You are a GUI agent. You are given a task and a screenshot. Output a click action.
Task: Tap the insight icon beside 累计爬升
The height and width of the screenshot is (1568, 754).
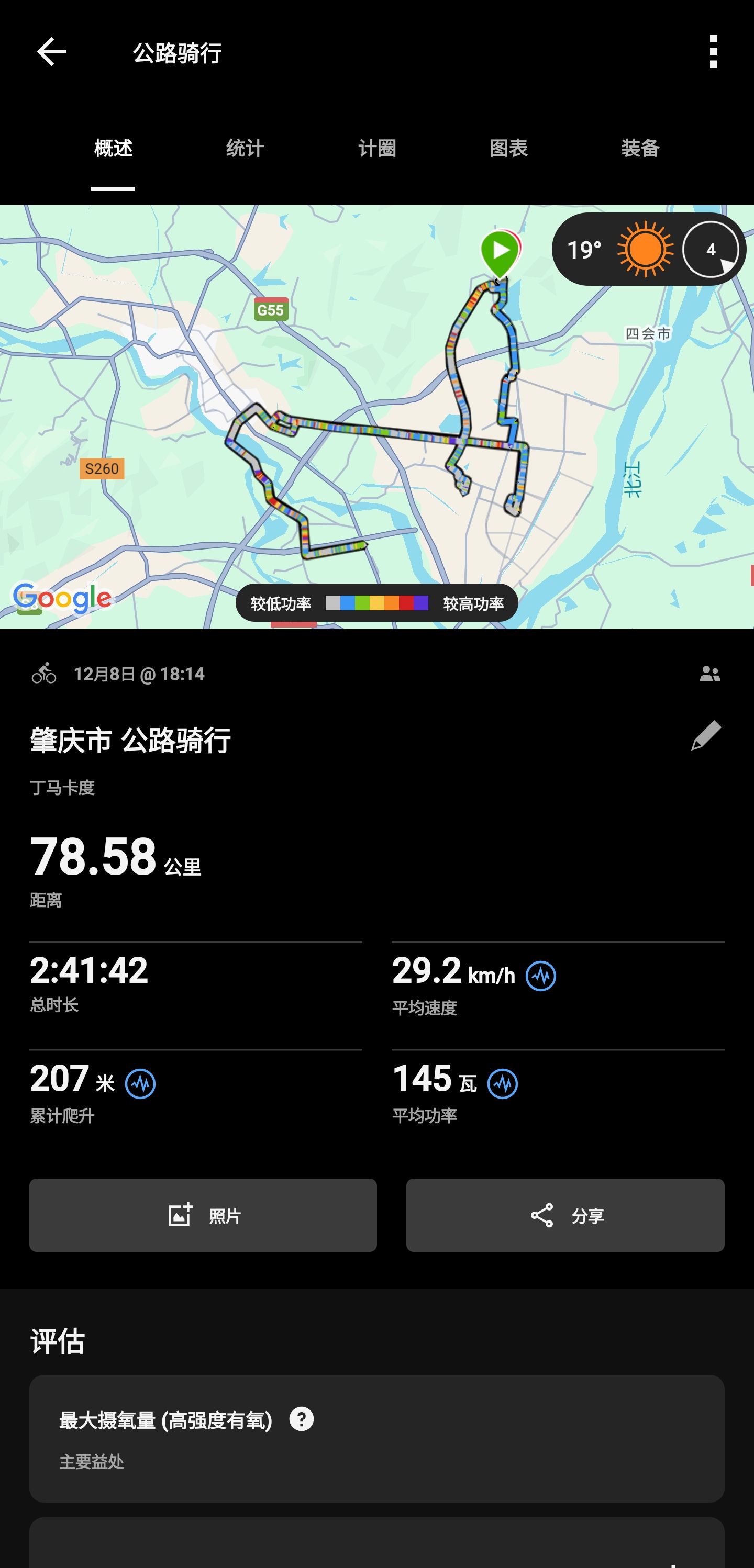point(140,1083)
